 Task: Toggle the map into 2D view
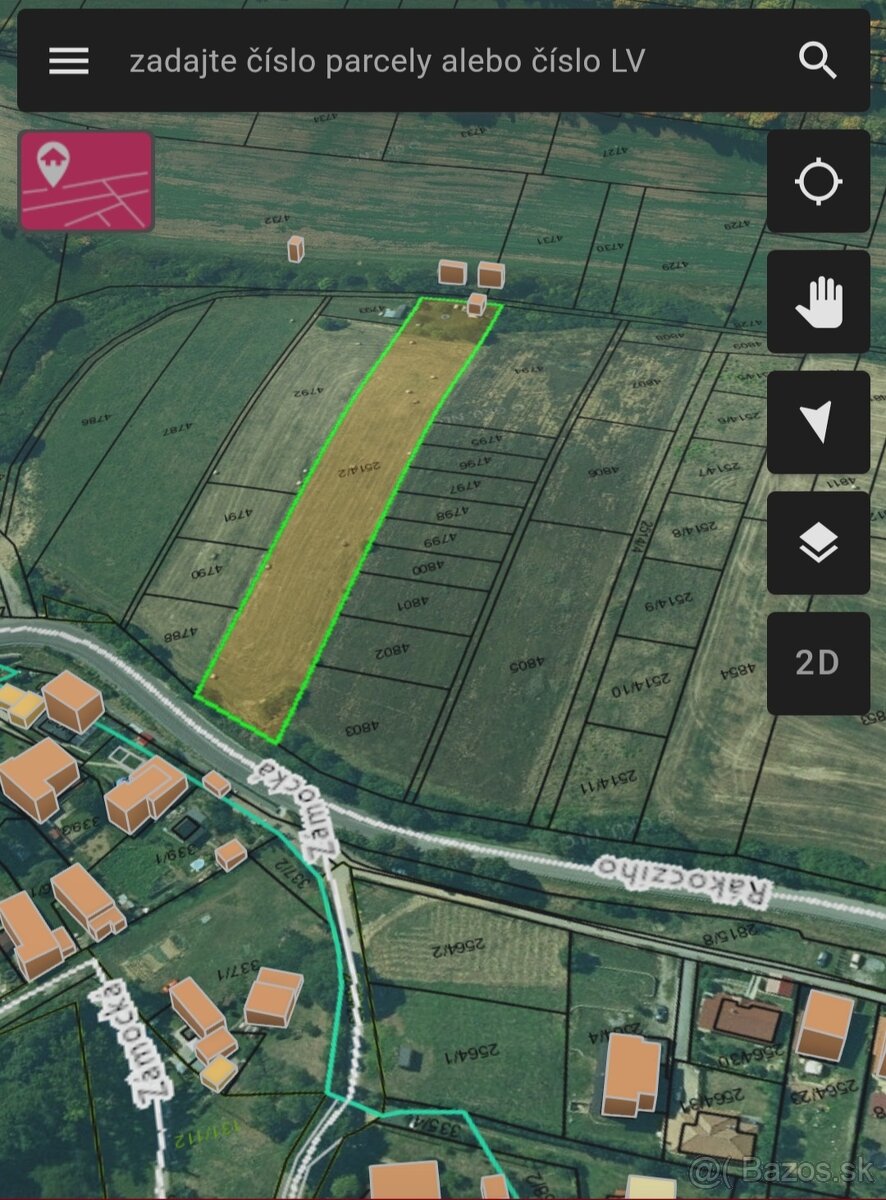coord(818,661)
